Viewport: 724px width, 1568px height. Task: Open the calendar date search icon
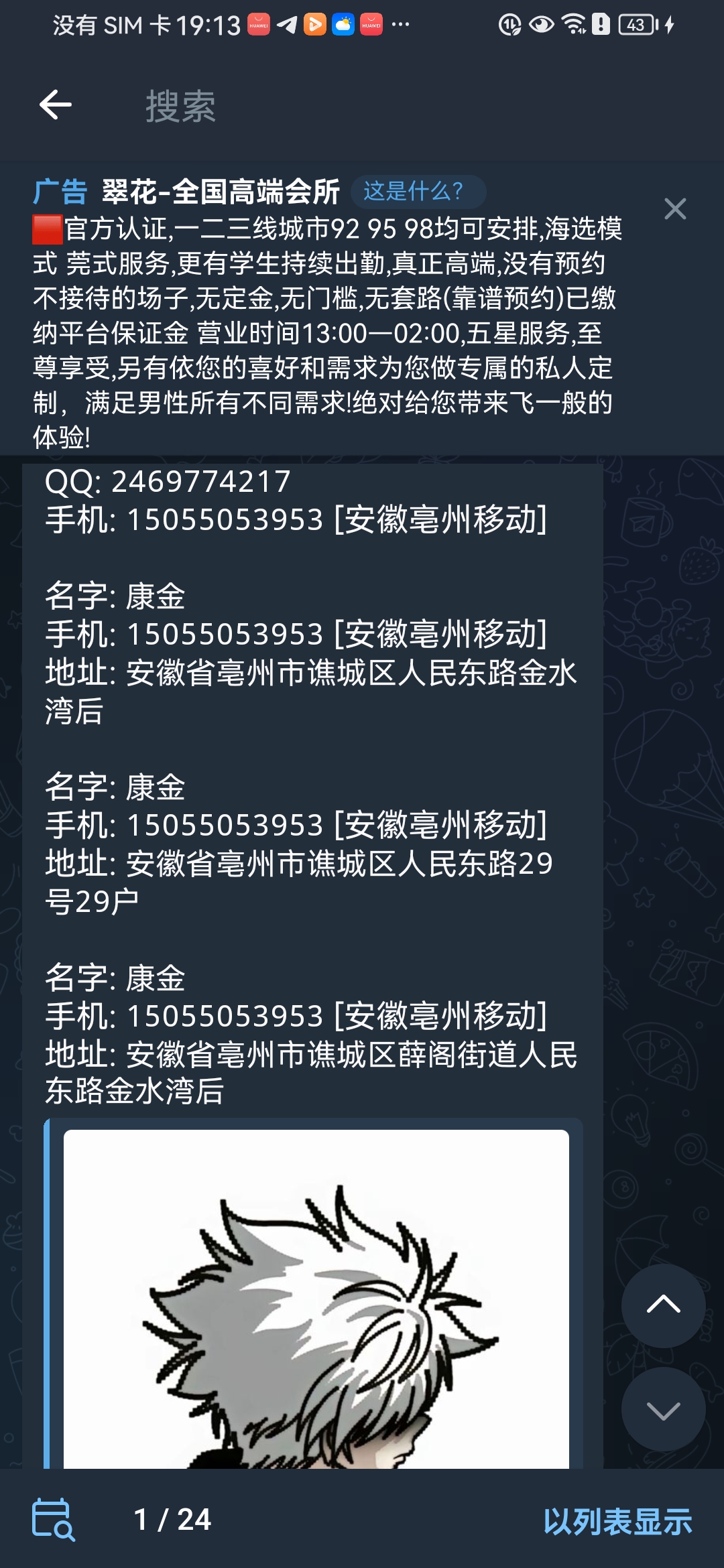[x=53, y=1520]
